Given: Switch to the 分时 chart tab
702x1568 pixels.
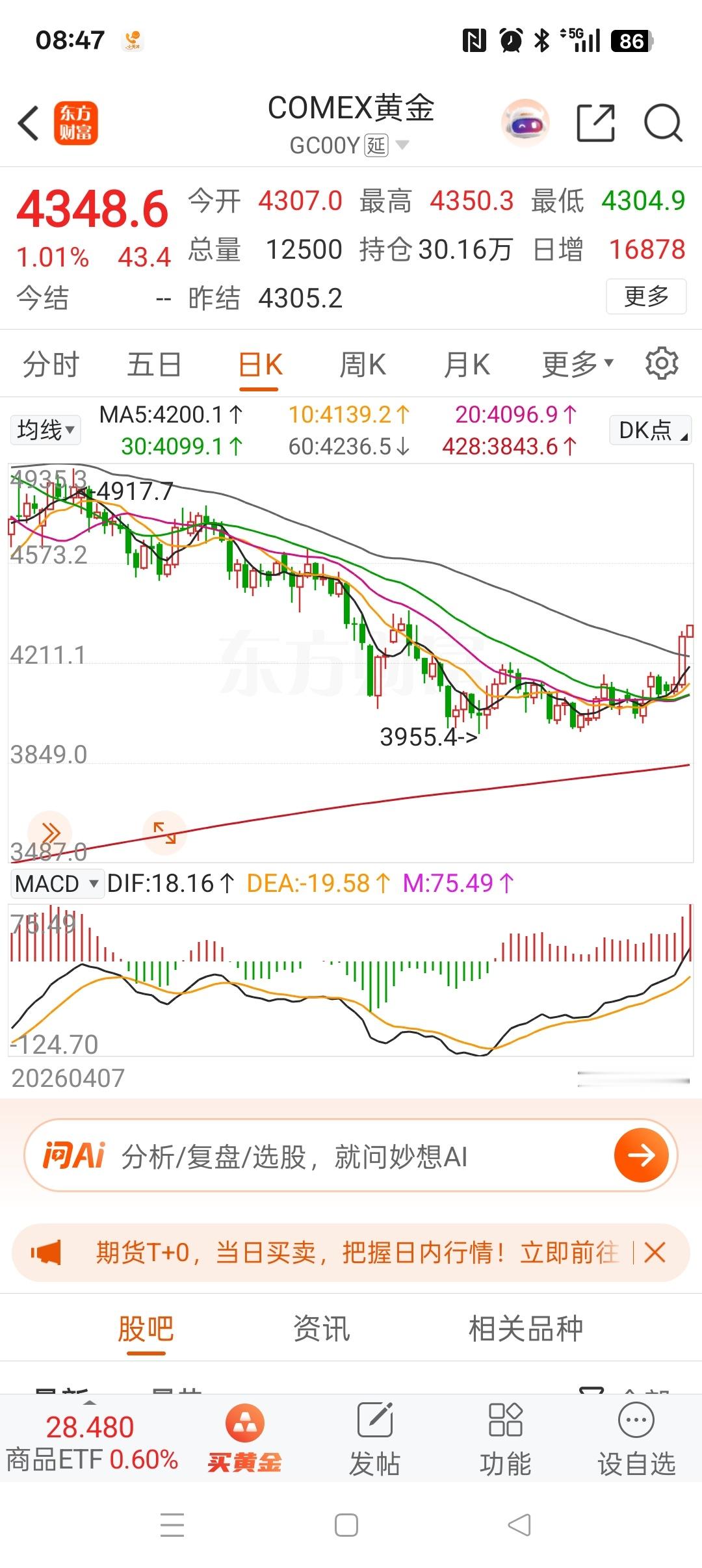Looking at the screenshot, I should click(x=51, y=365).
